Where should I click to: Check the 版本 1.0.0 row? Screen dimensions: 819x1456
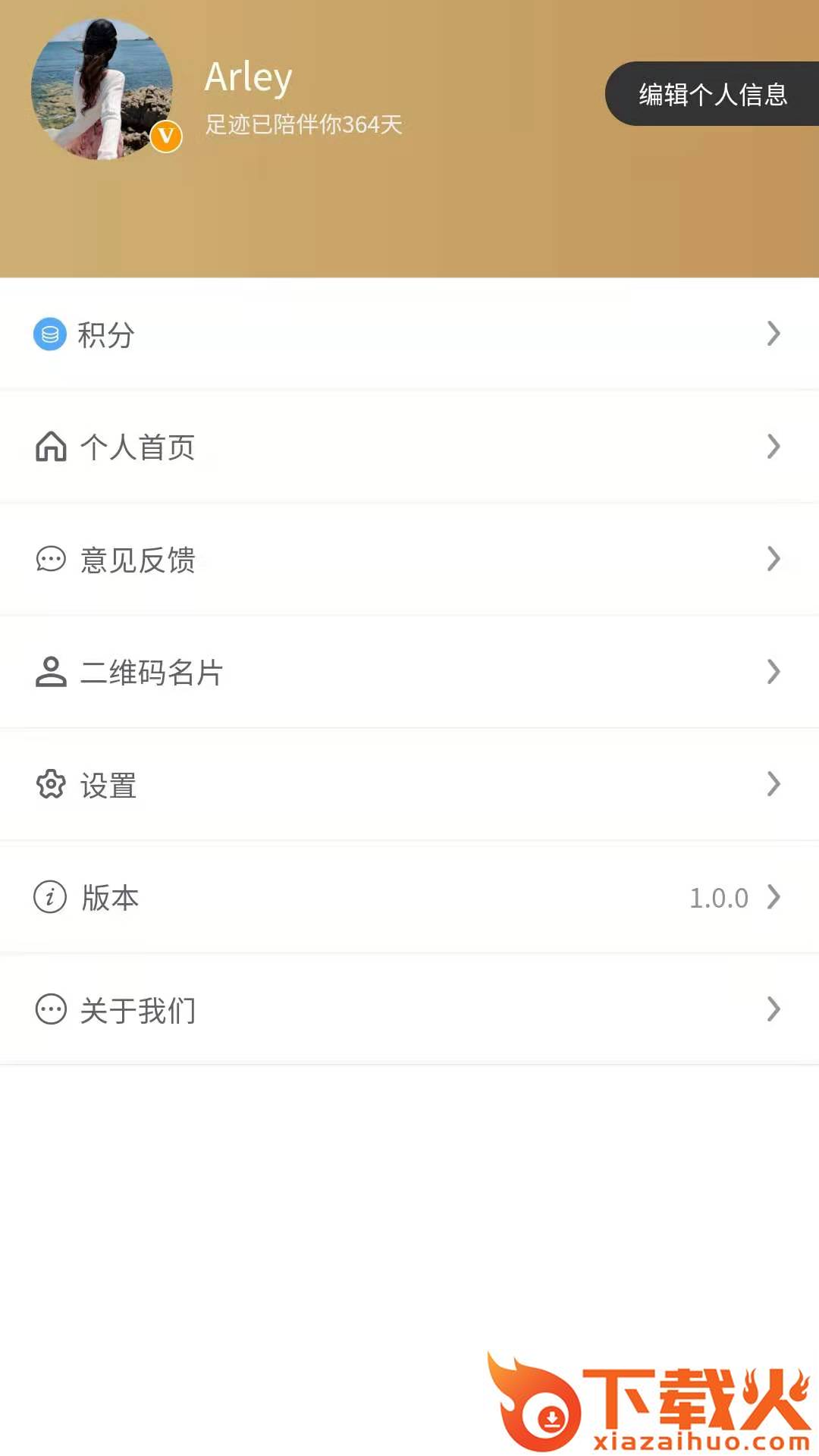point(409,897)
